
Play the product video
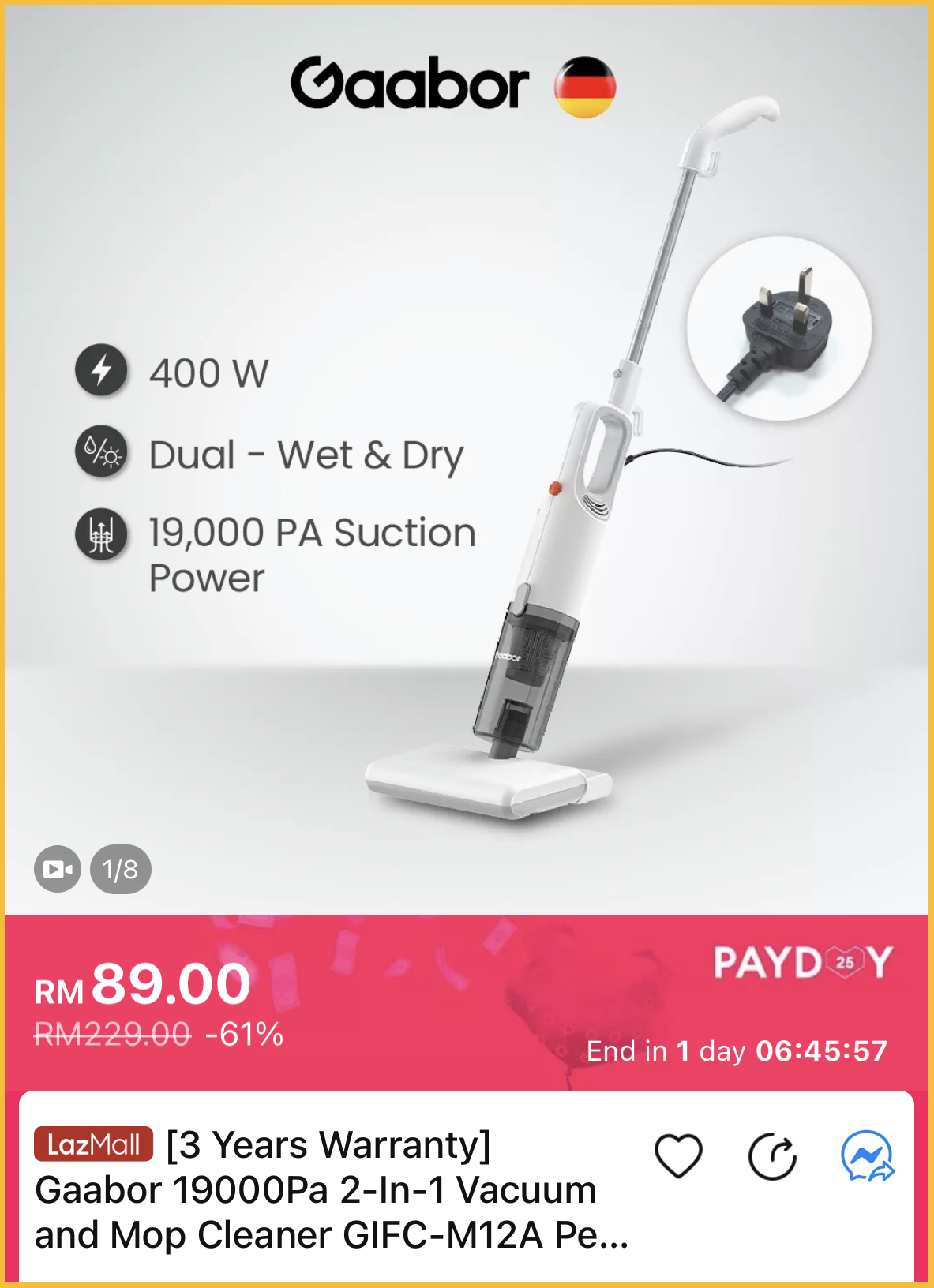click(x=58, y=870)
